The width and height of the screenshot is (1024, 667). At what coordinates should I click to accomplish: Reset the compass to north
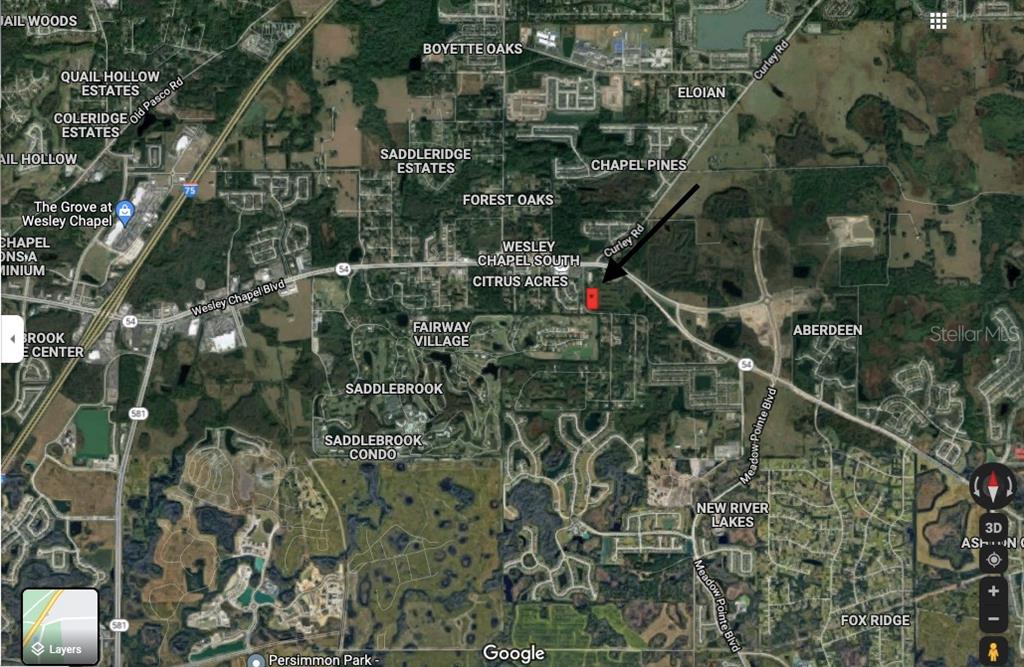(x=992, y=488)
